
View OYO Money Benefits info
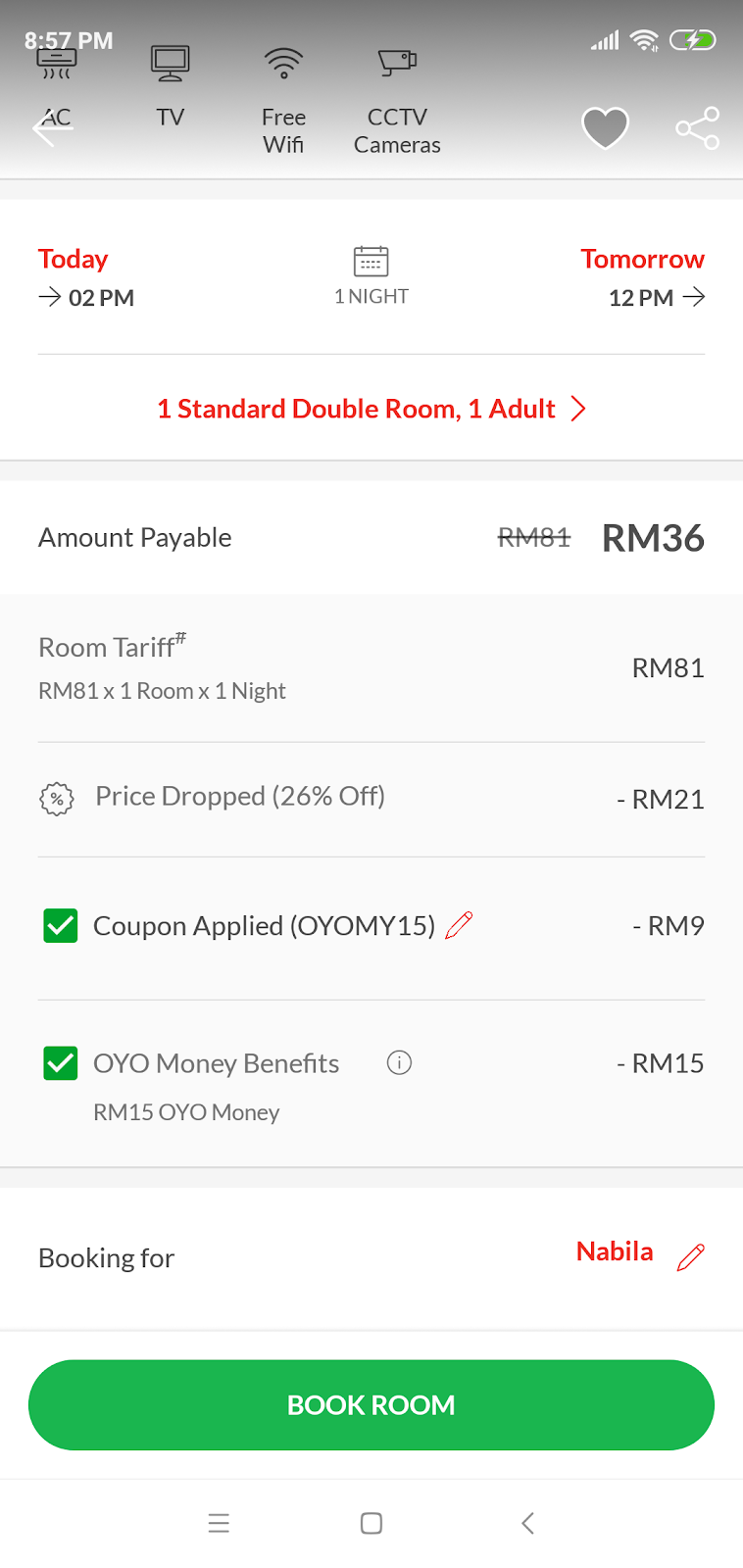coord(399,1062)
